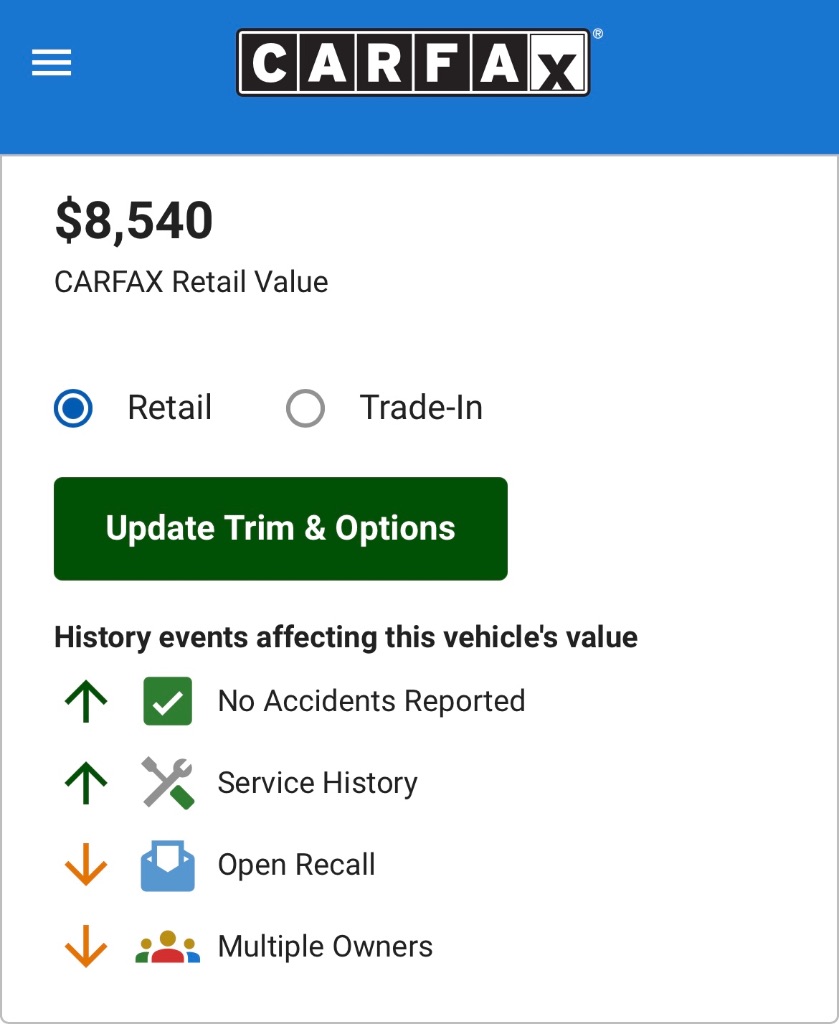
Task: Tap Update Trim & Options button
Action: coord(280,528)
